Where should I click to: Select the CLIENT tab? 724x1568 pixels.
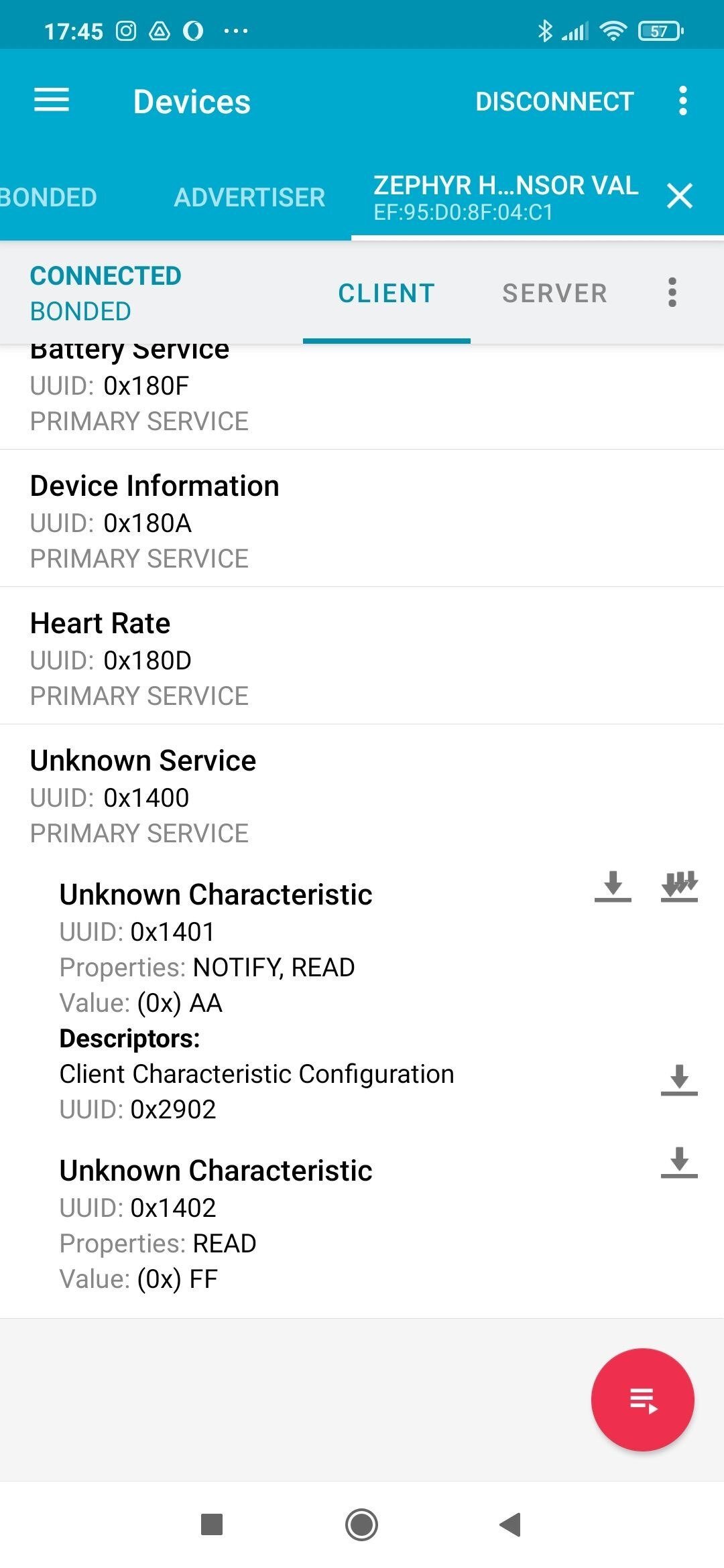tap(386, 293)
